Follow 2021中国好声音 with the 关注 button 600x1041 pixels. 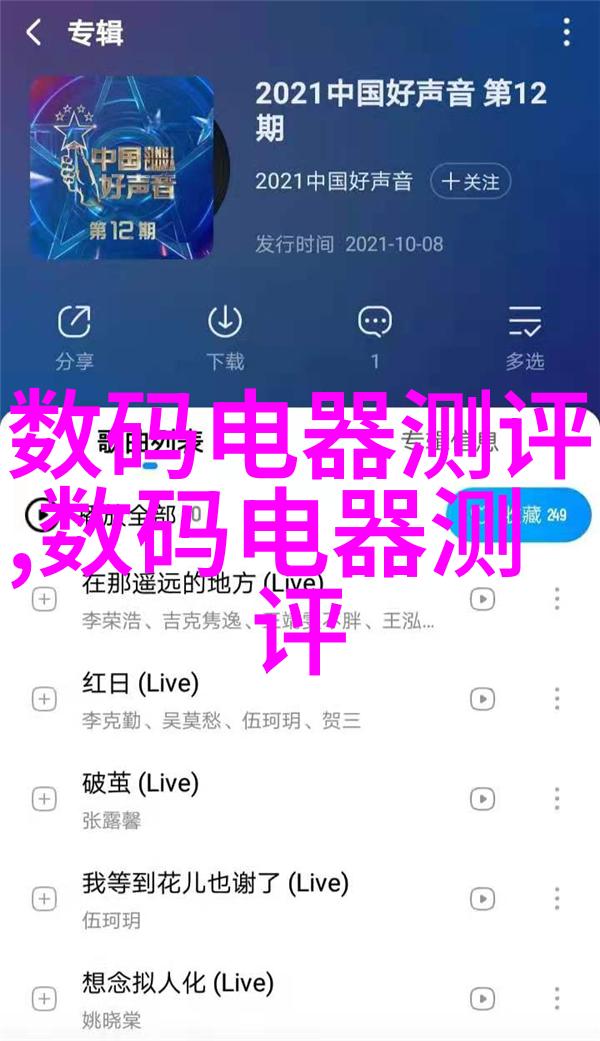coord(471,182)
